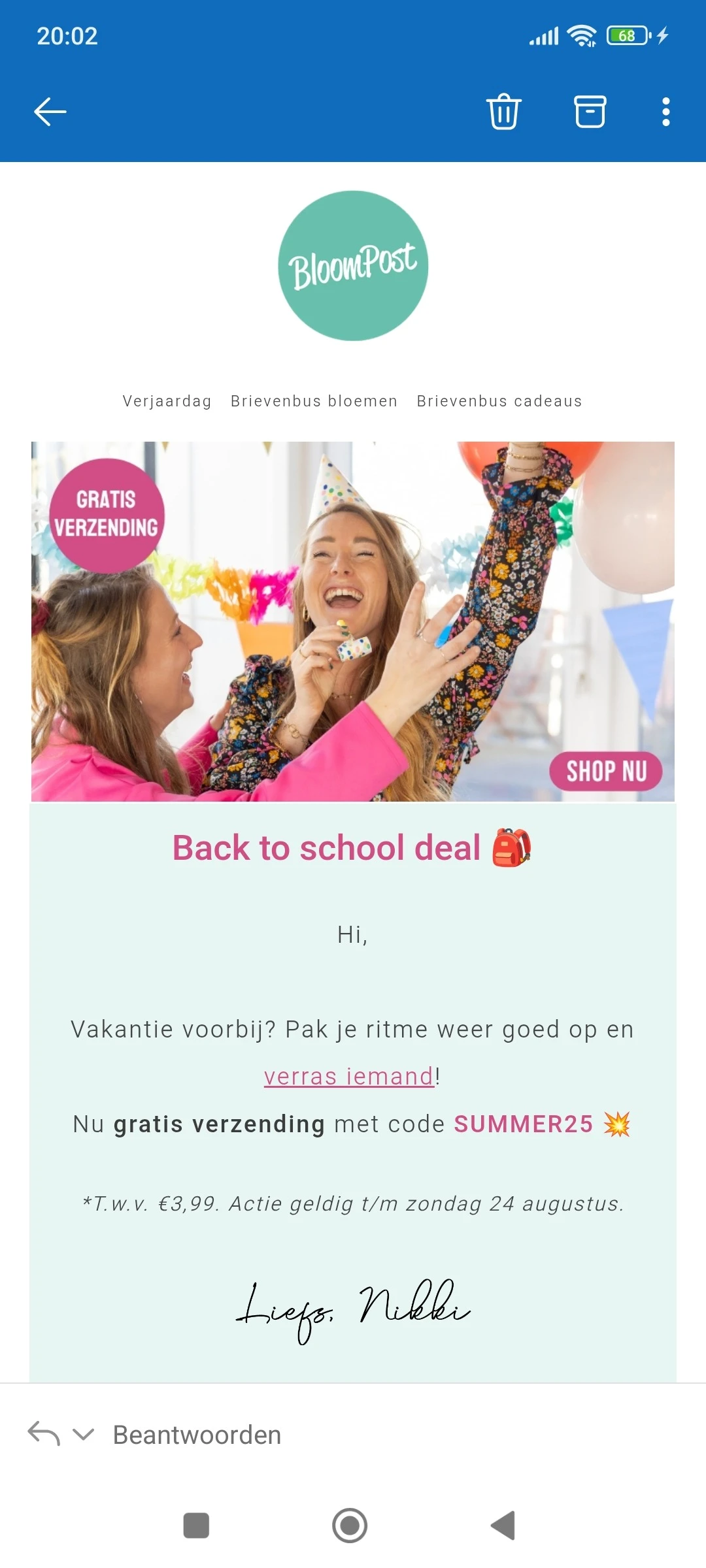The image size is (706, 1568).
Task: Open the gratis verzending party banner
Action: [353, 621]
